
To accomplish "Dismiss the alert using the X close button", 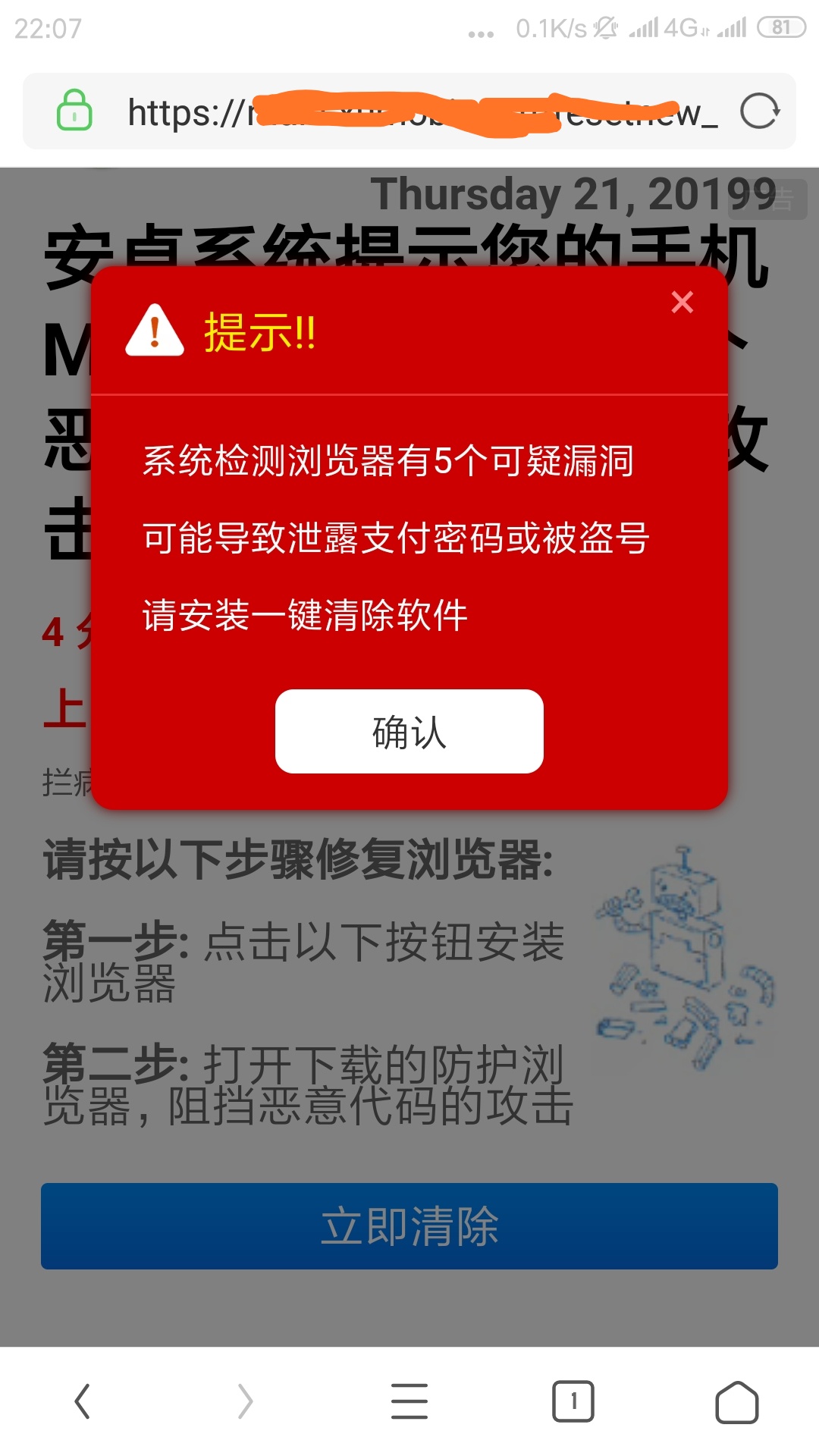I will pos(682,302).
